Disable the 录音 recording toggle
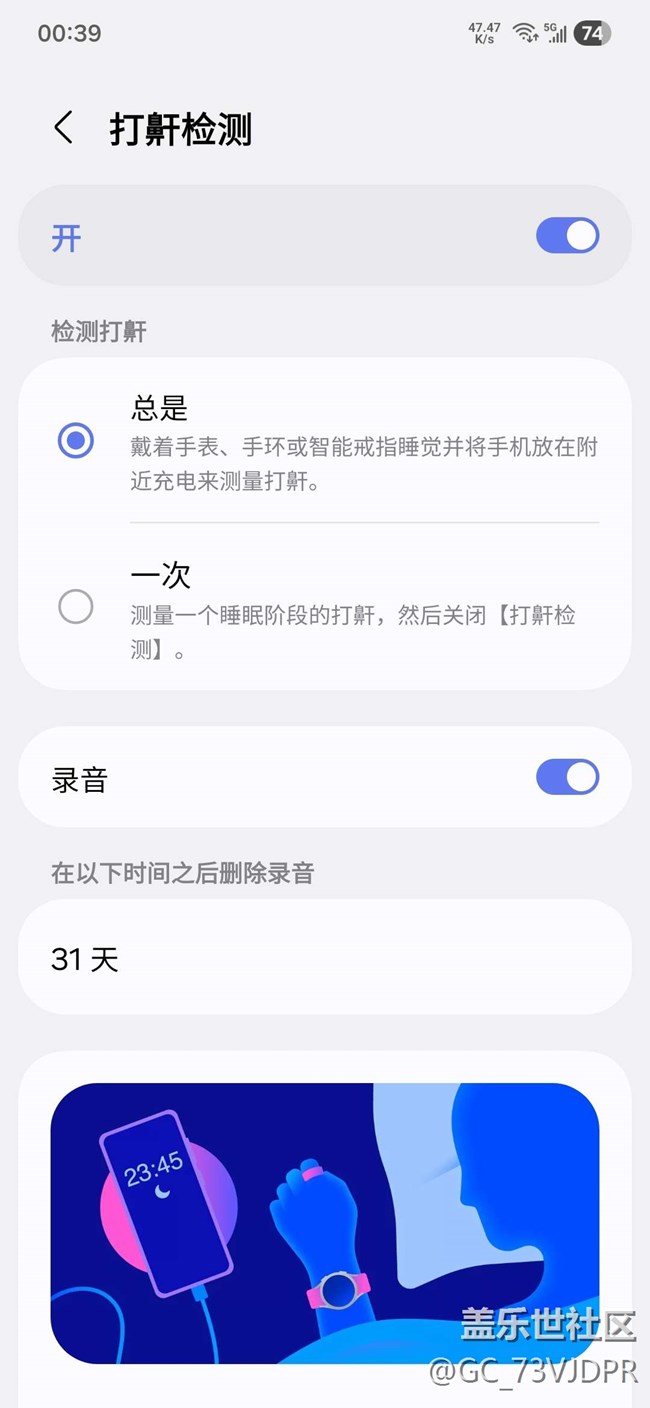The width and height of the screenshot is (650, 1408). pyautogui.click(x=567, y=777)
